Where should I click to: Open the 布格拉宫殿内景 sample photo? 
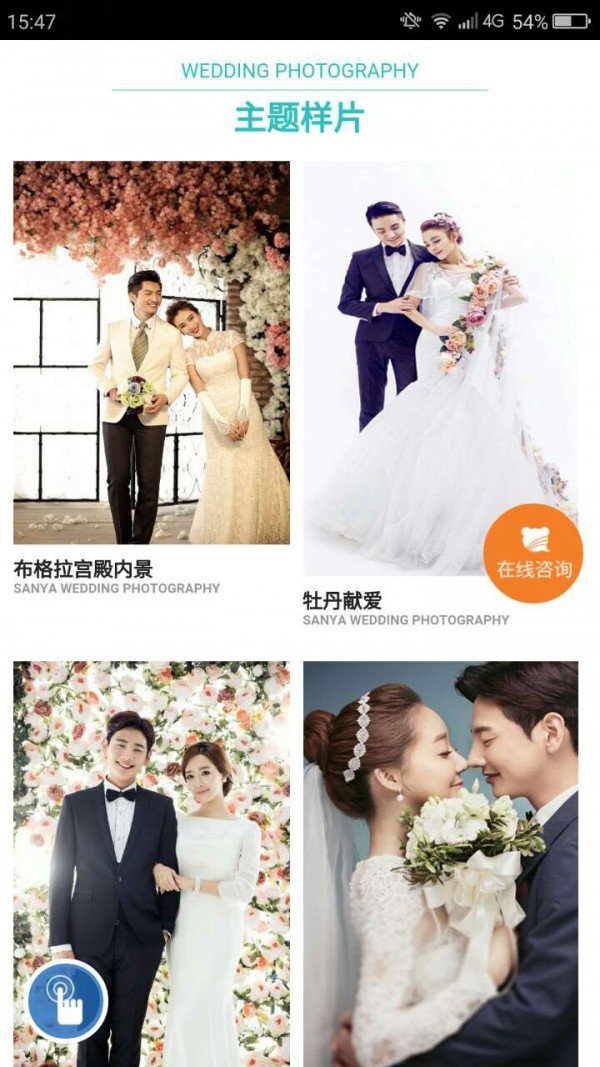[x=151, y=353]
